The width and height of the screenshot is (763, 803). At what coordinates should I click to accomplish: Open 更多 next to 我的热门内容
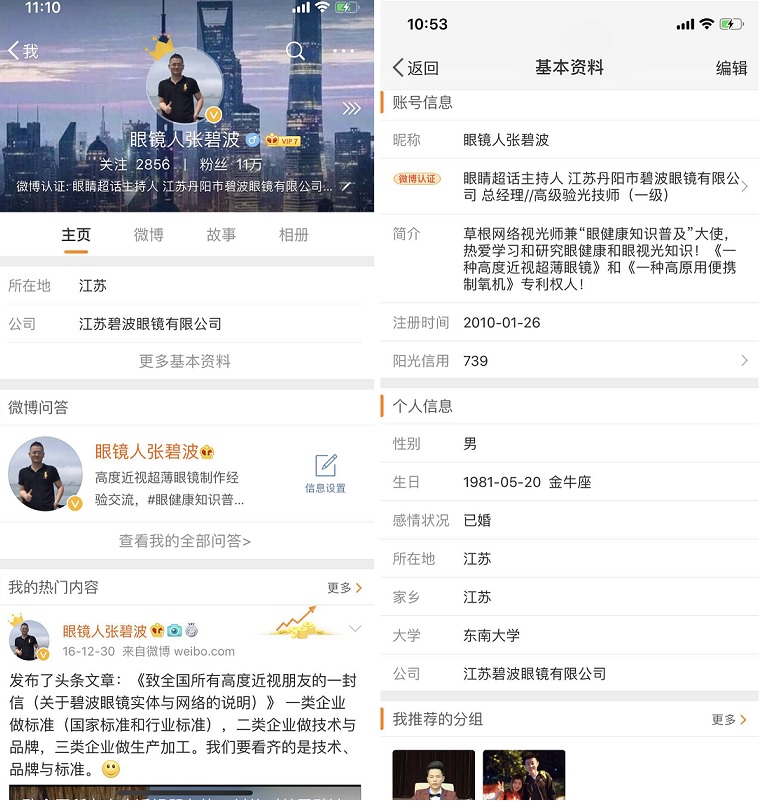click(x=344, y=588)
